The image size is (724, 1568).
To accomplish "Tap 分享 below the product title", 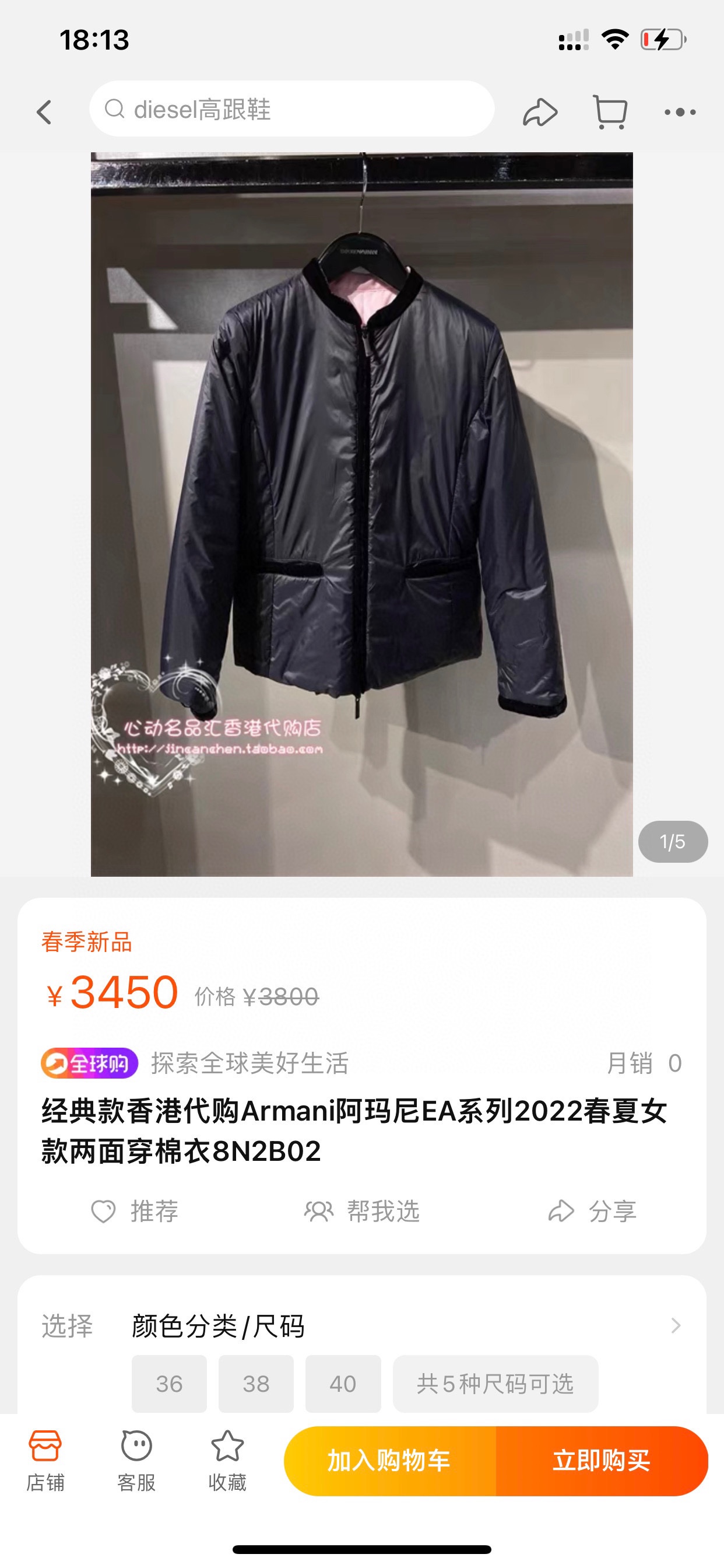I will [592, 1212].
